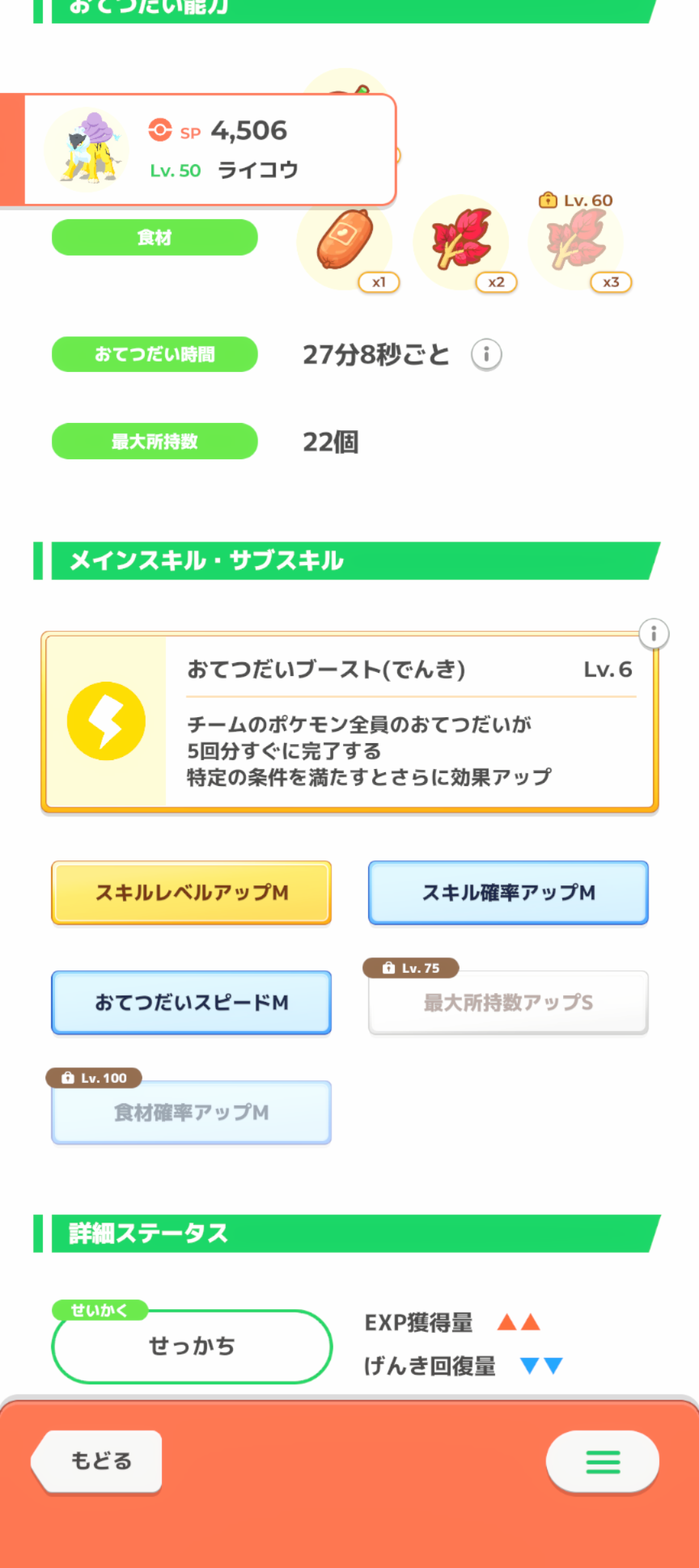Select the locked 食材確率アップM sub skill
The image size is (699, 1568).
(x=192, y=1113)
